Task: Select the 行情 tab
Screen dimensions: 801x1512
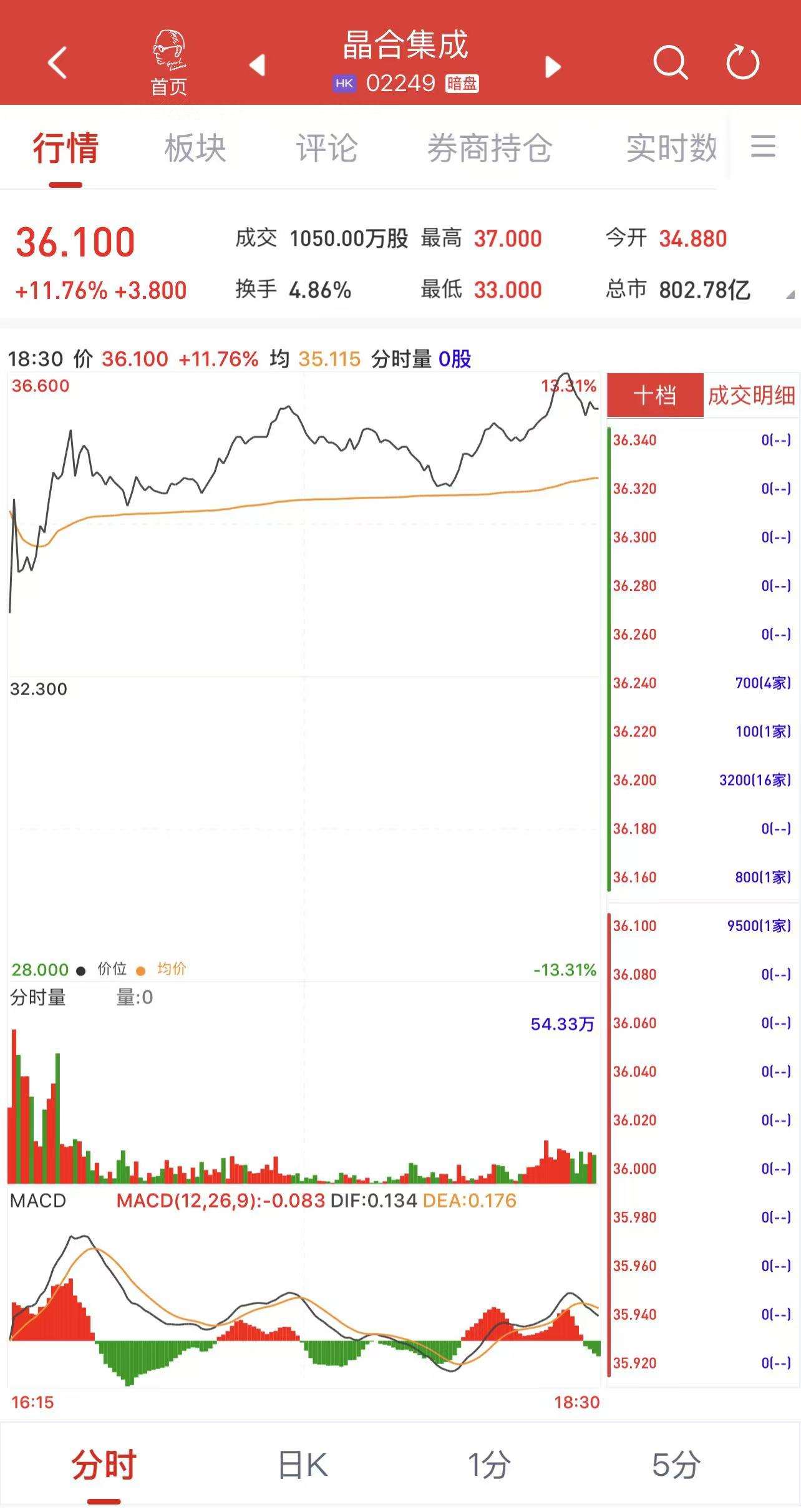Action: pos(66,150)
